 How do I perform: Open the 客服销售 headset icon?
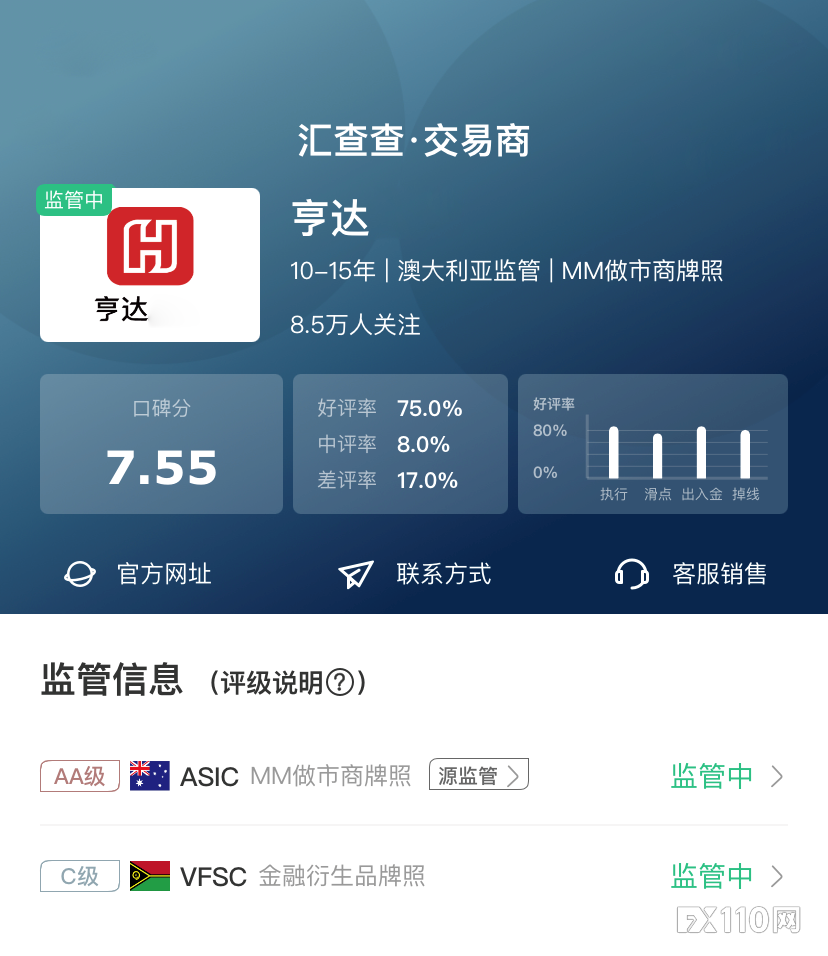pos(631,575)
